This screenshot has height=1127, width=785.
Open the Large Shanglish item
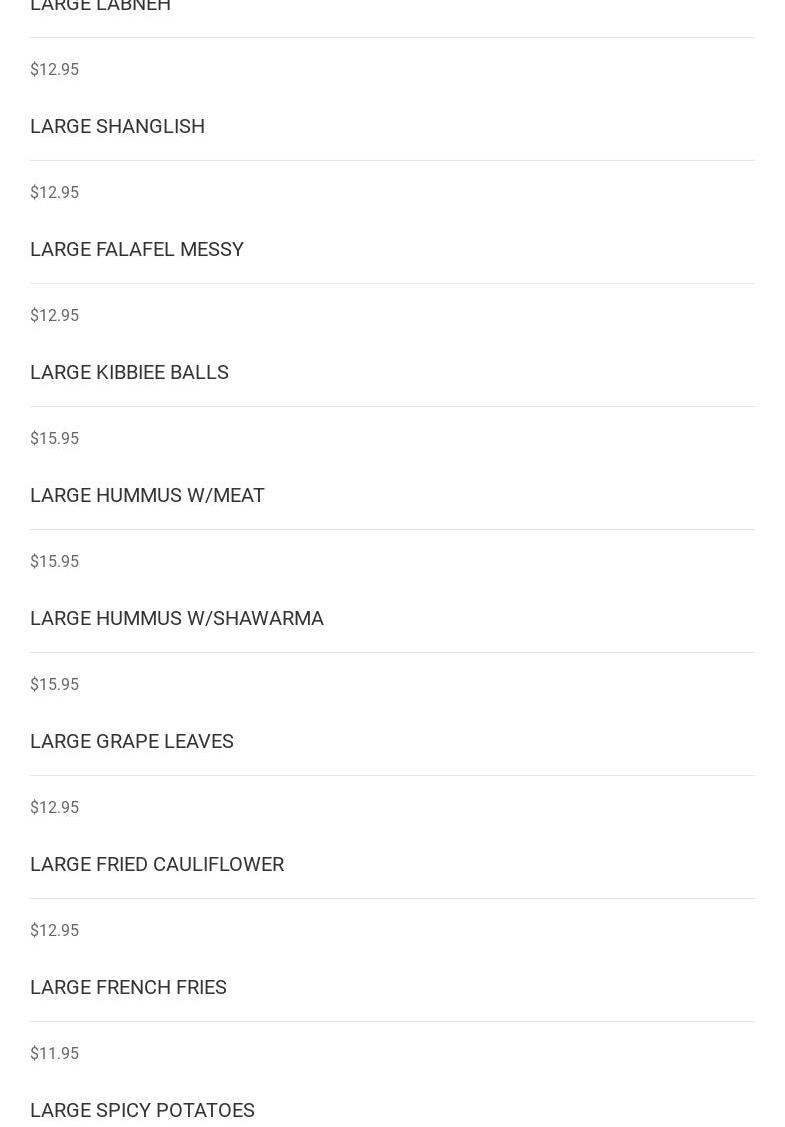pos(117,126)
